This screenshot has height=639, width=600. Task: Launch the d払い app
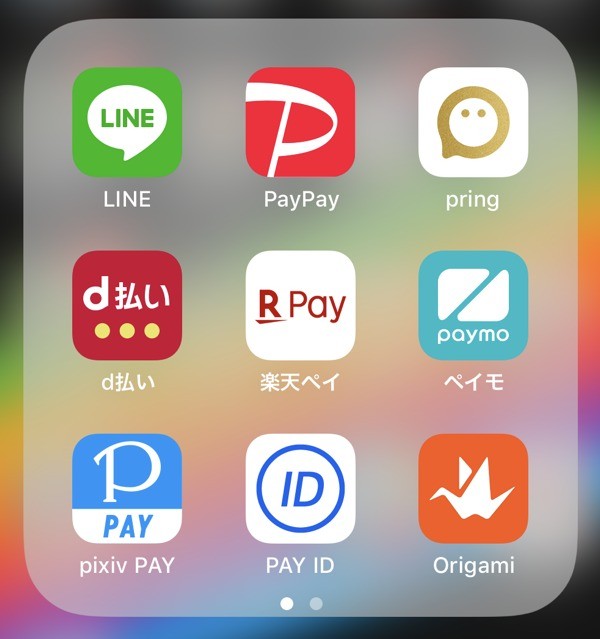pos(127,305)
